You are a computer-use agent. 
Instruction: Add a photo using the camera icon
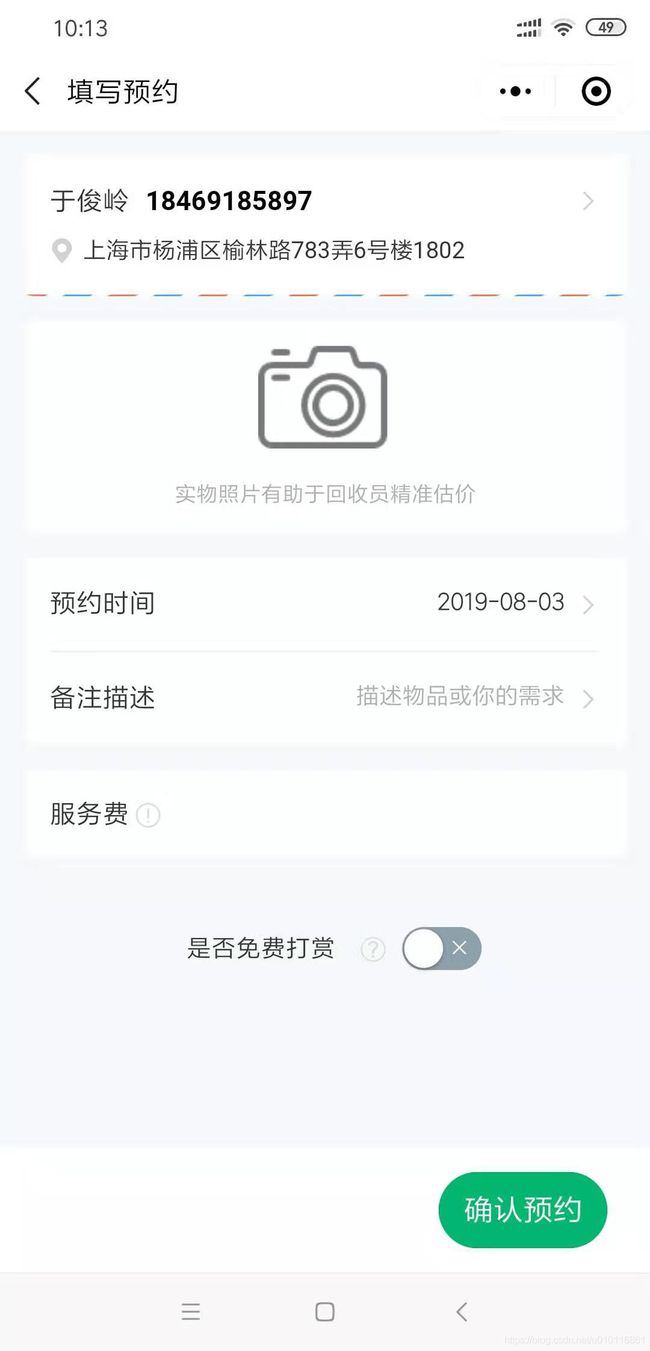[x=323, y=397]
